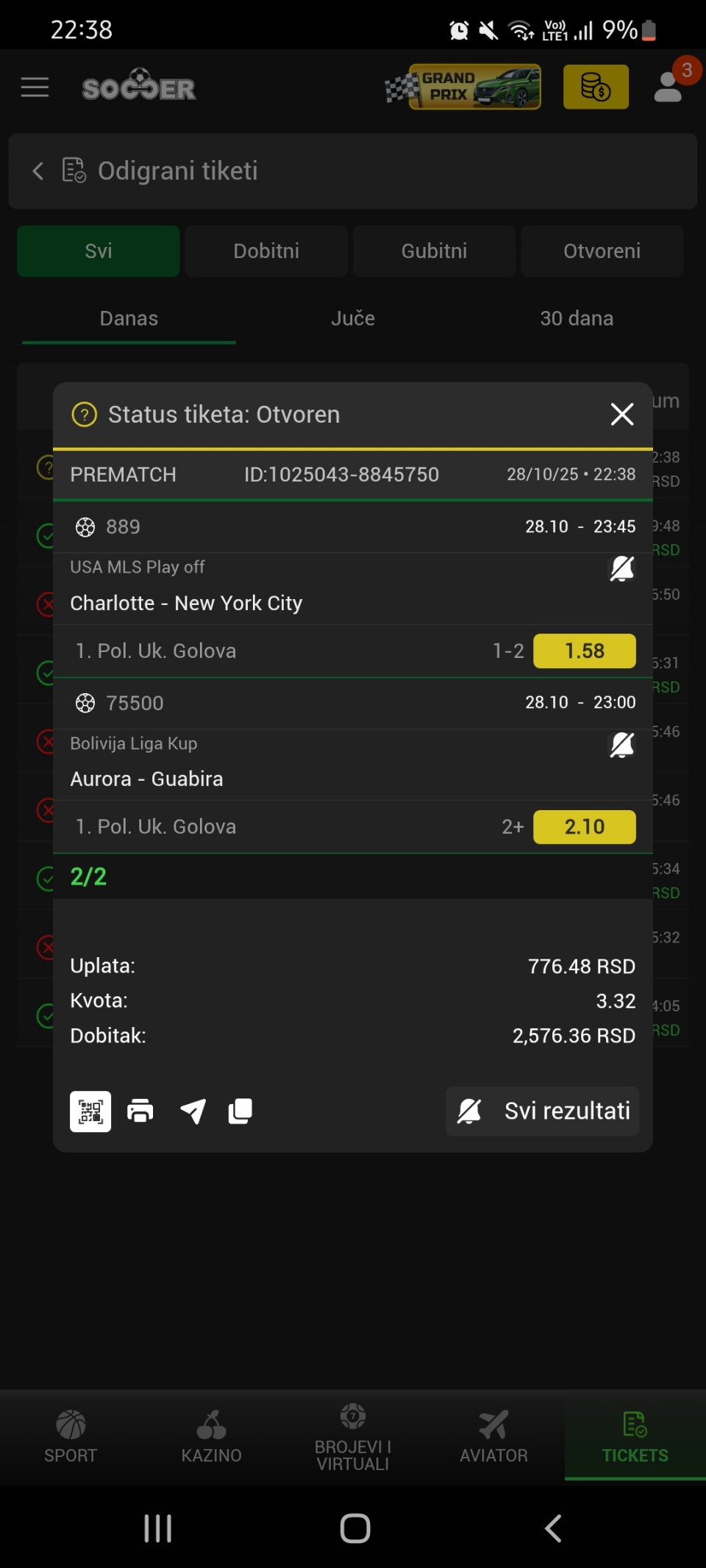Open the deposit coins button
The image size is (706, 1568).
[596, 87]
